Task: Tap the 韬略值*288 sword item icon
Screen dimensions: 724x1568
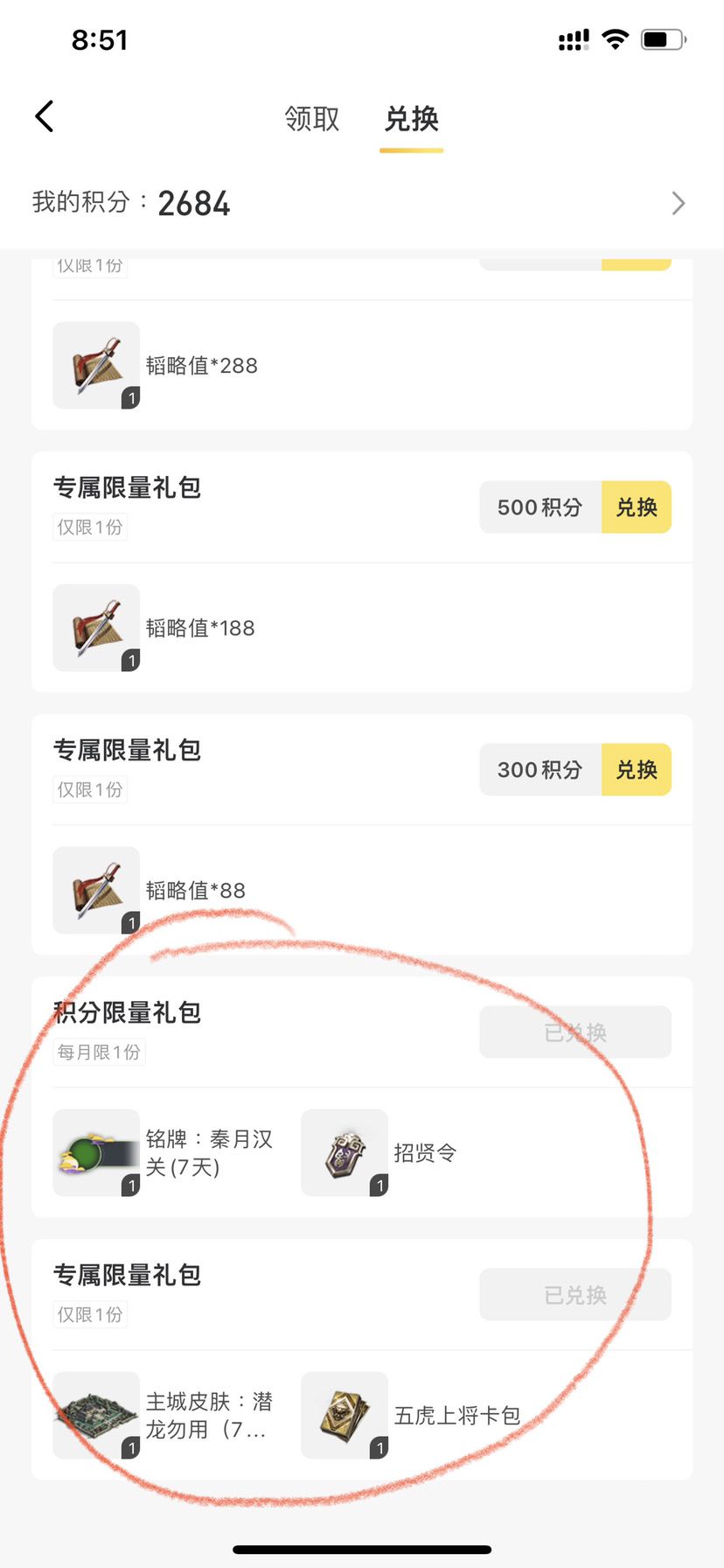Action: point(96,366)
